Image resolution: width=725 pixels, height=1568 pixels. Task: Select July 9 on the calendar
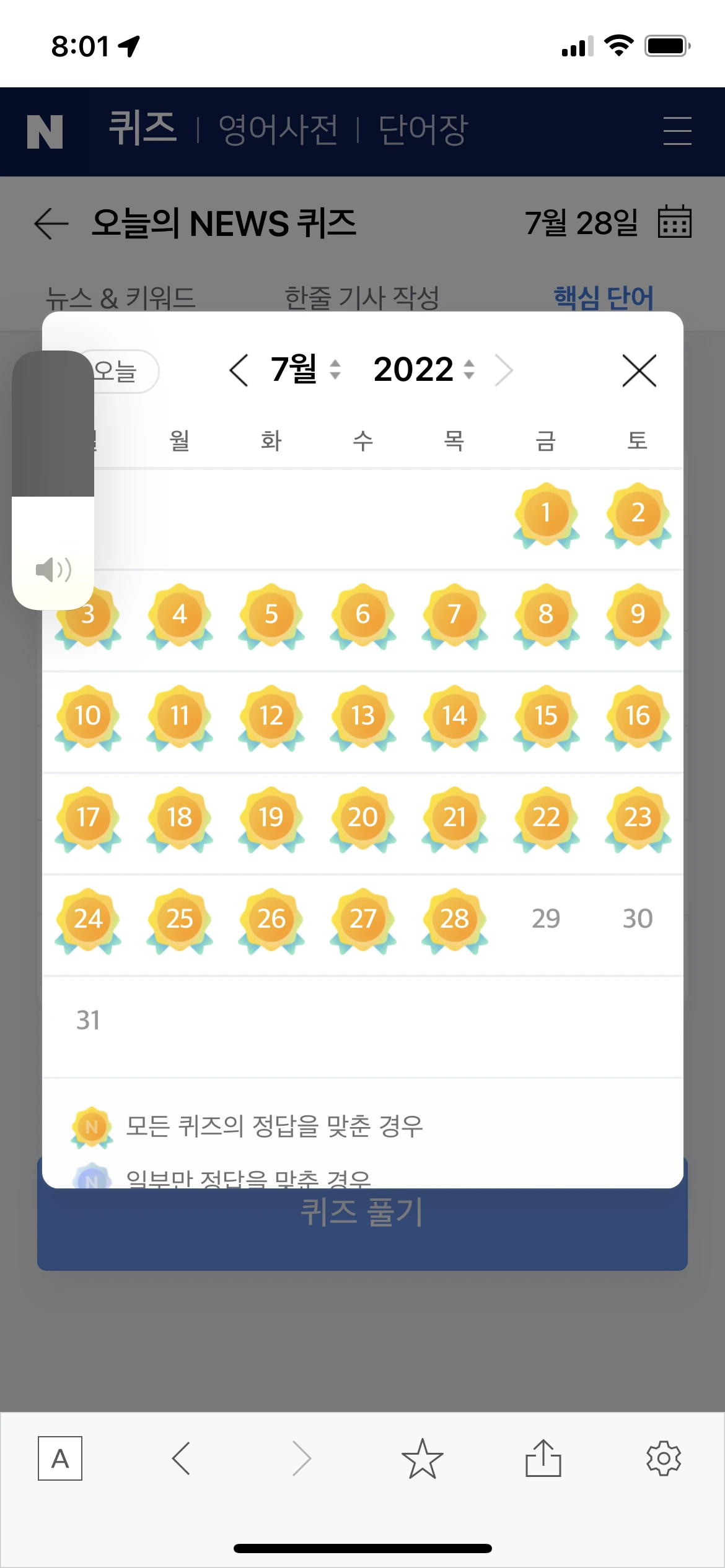pos(638,614)
